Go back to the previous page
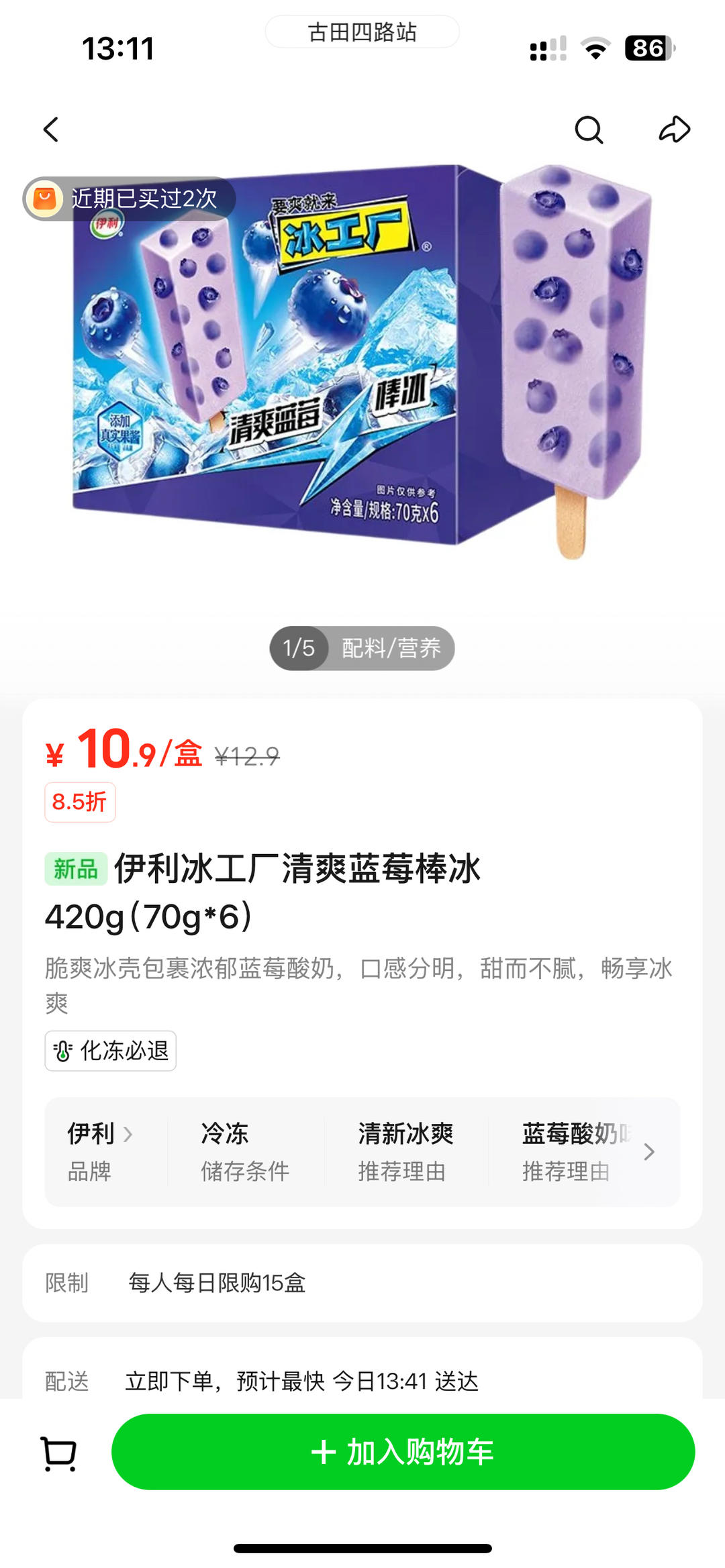 tap(51, 129)
